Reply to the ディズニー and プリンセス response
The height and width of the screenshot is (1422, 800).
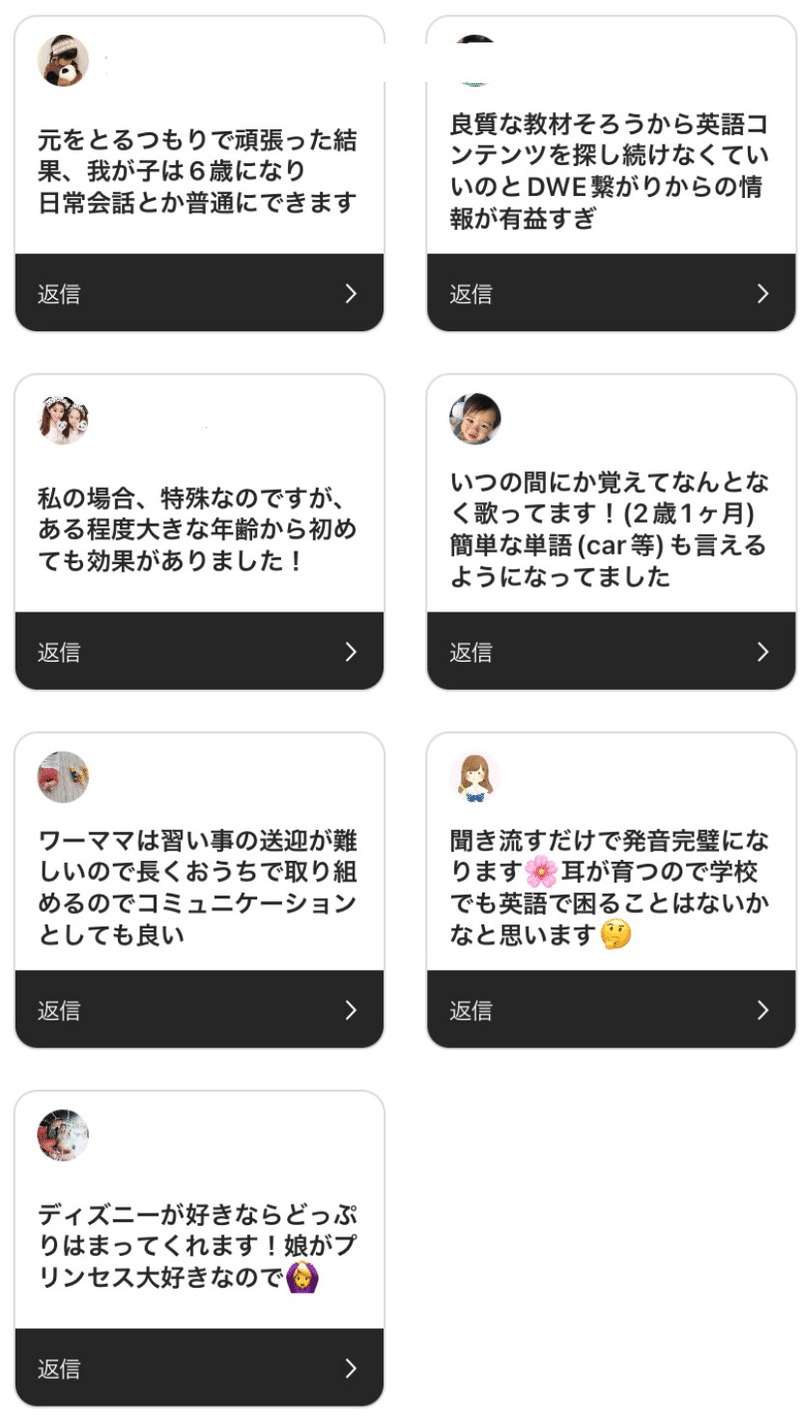coord(199,1367)
